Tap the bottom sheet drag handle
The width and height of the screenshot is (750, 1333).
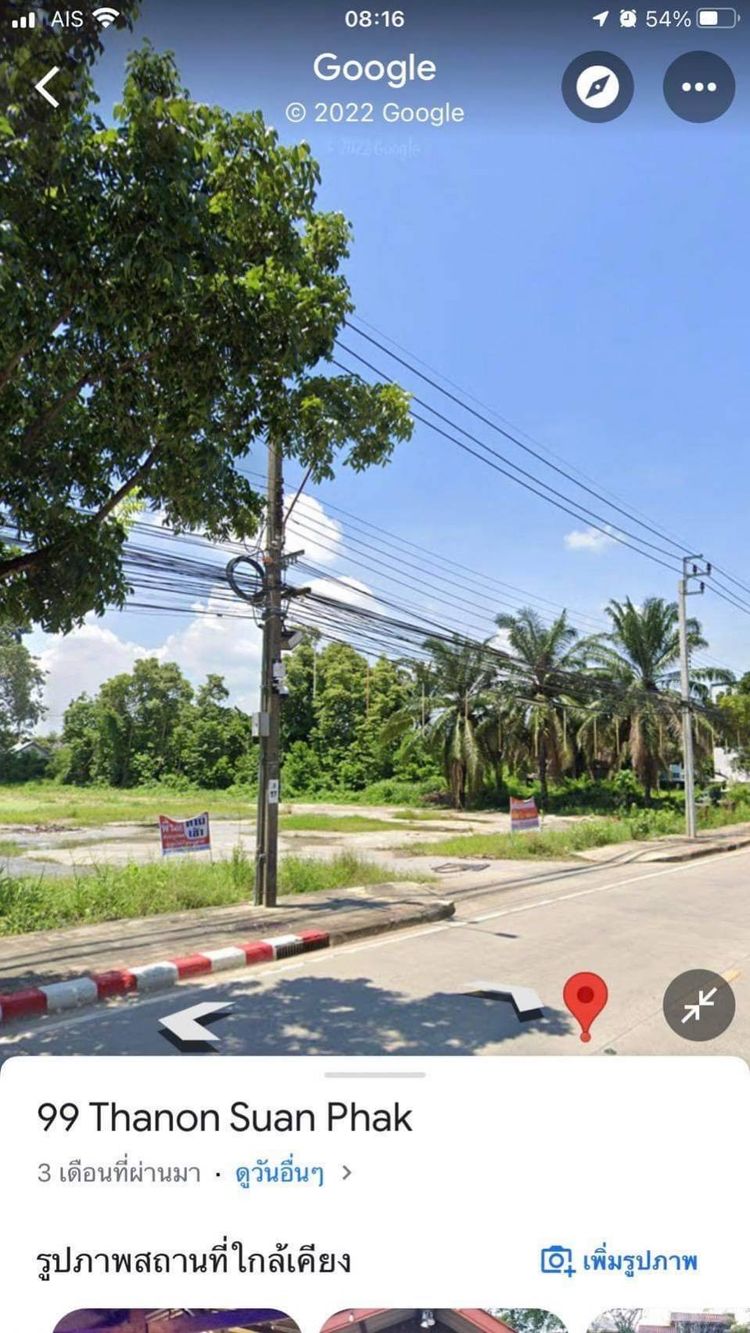coord(375,1075)
